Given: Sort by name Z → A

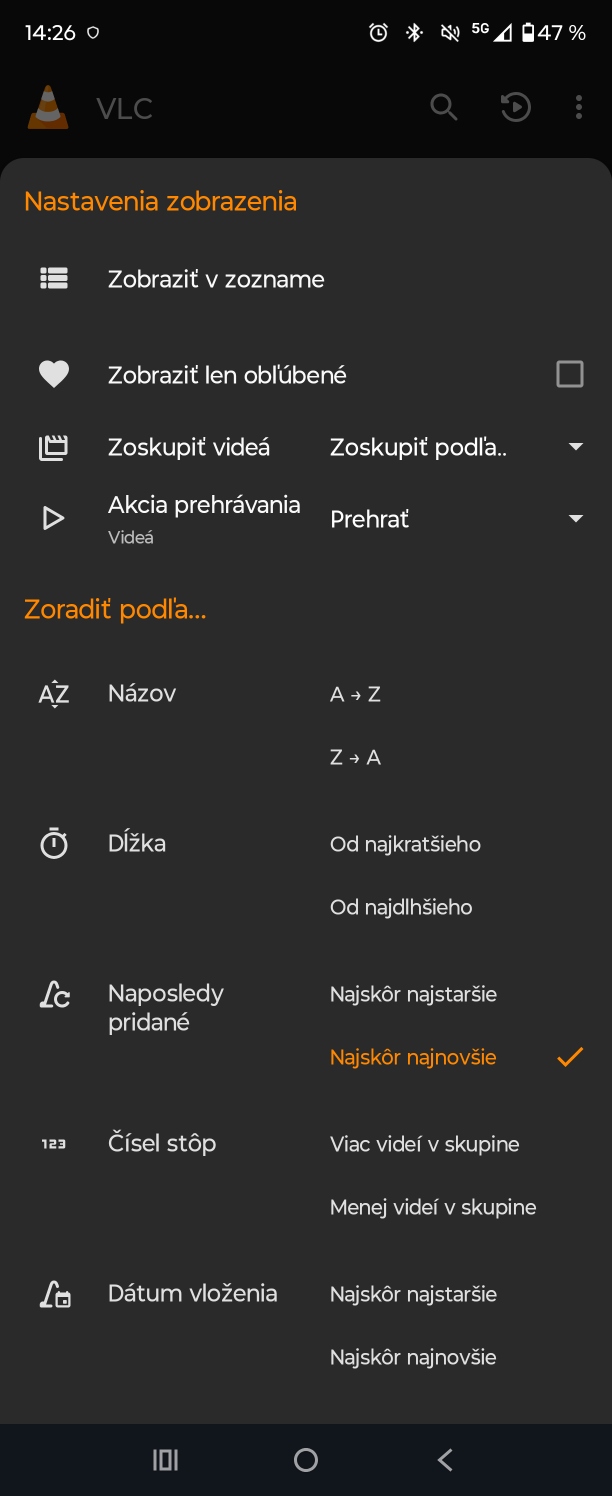Looking at the screenshot, I should tap(356, 757).
